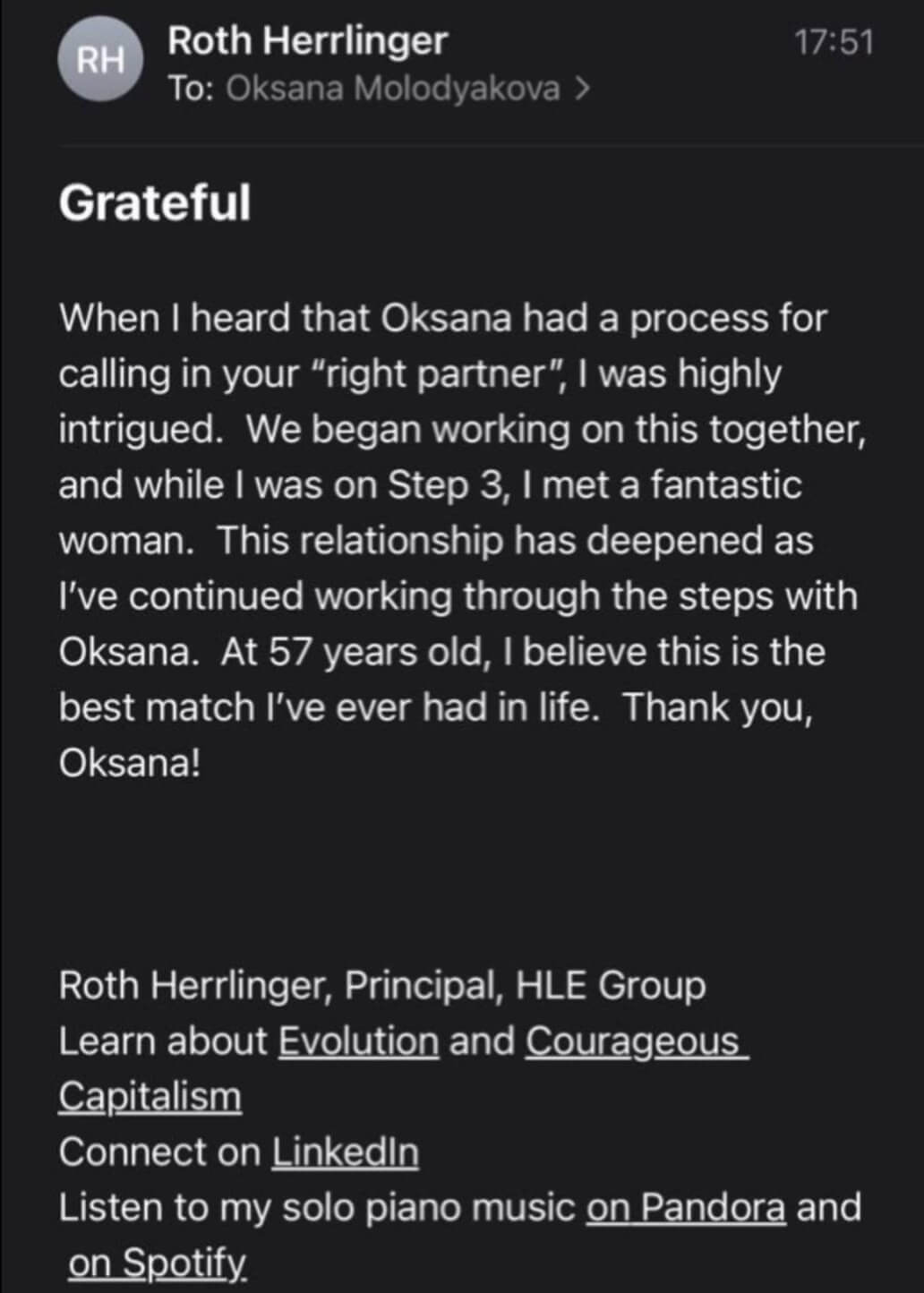Open the on Spotify link
924x1293 pixels.
(x=157, y=1263)
